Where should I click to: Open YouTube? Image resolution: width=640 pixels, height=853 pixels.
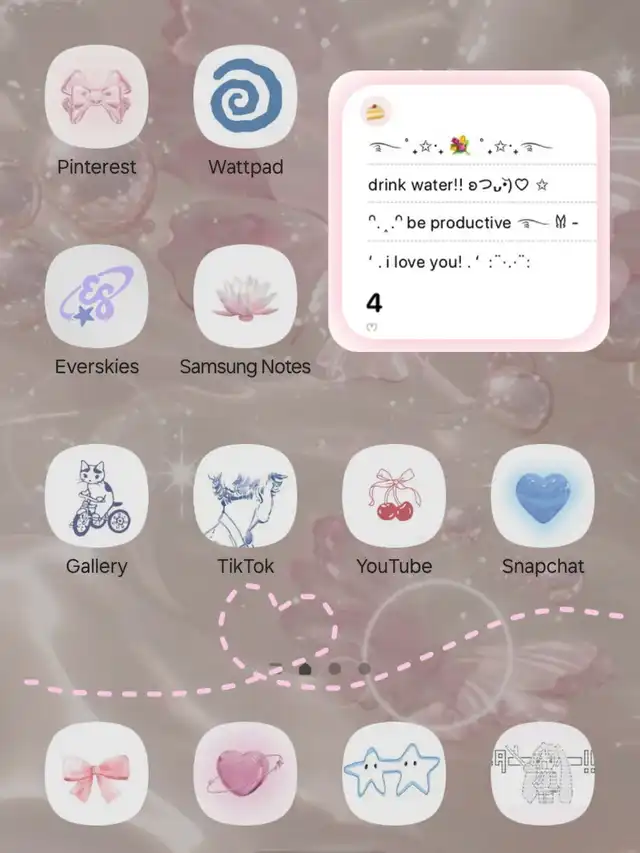click(394, 496)
